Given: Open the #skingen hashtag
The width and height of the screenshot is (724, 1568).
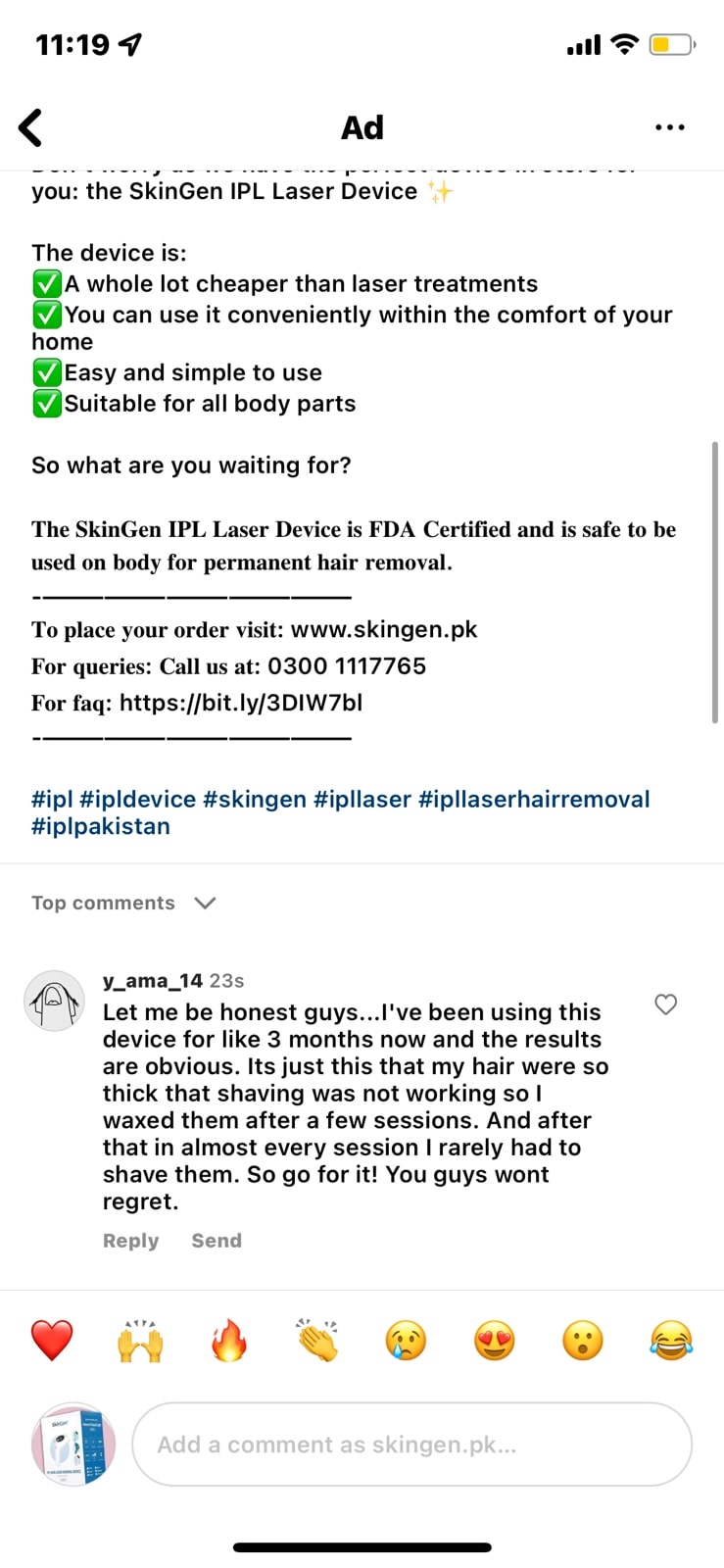Looking at the screenshot, I should click(255, 799).
